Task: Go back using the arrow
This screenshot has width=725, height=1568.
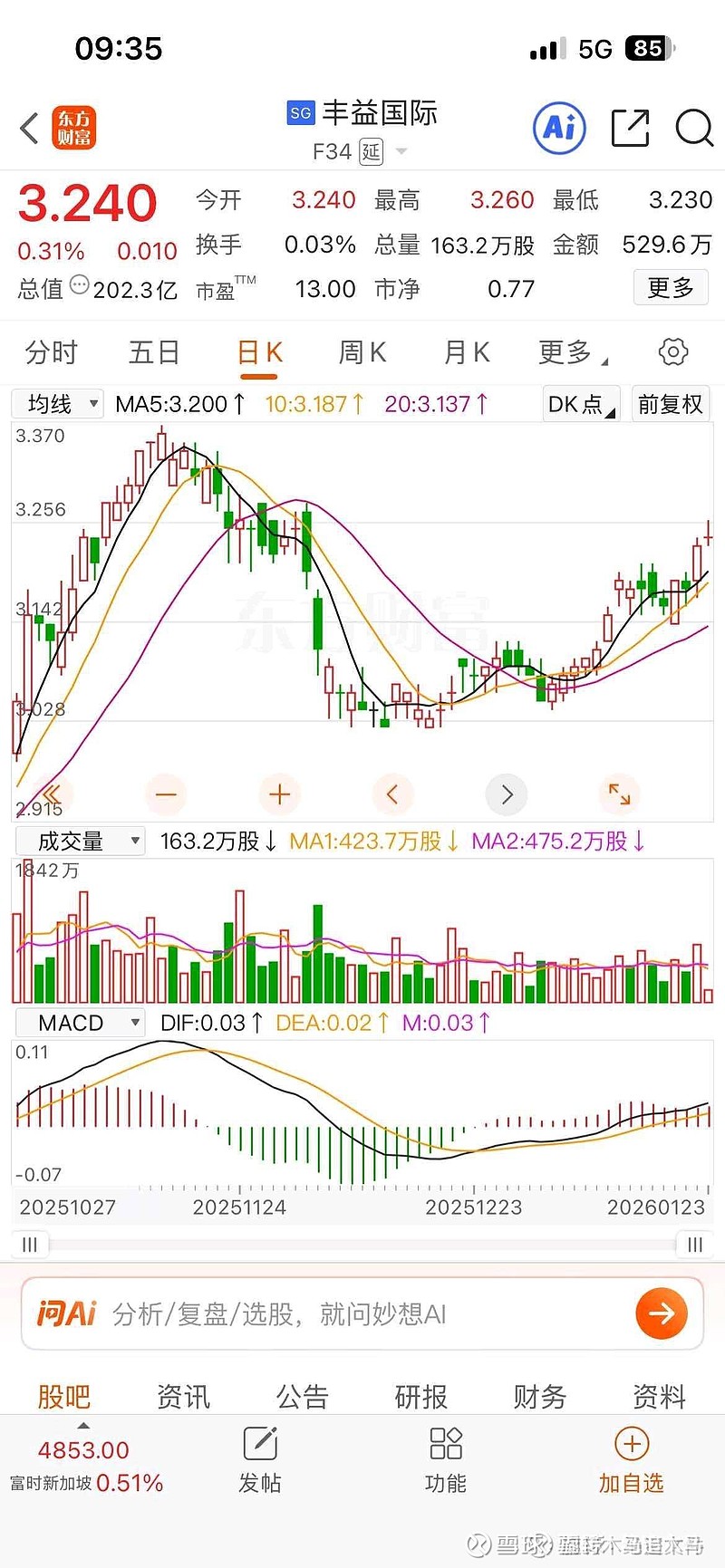Action: pyautogui.click(x=30, y=129)
